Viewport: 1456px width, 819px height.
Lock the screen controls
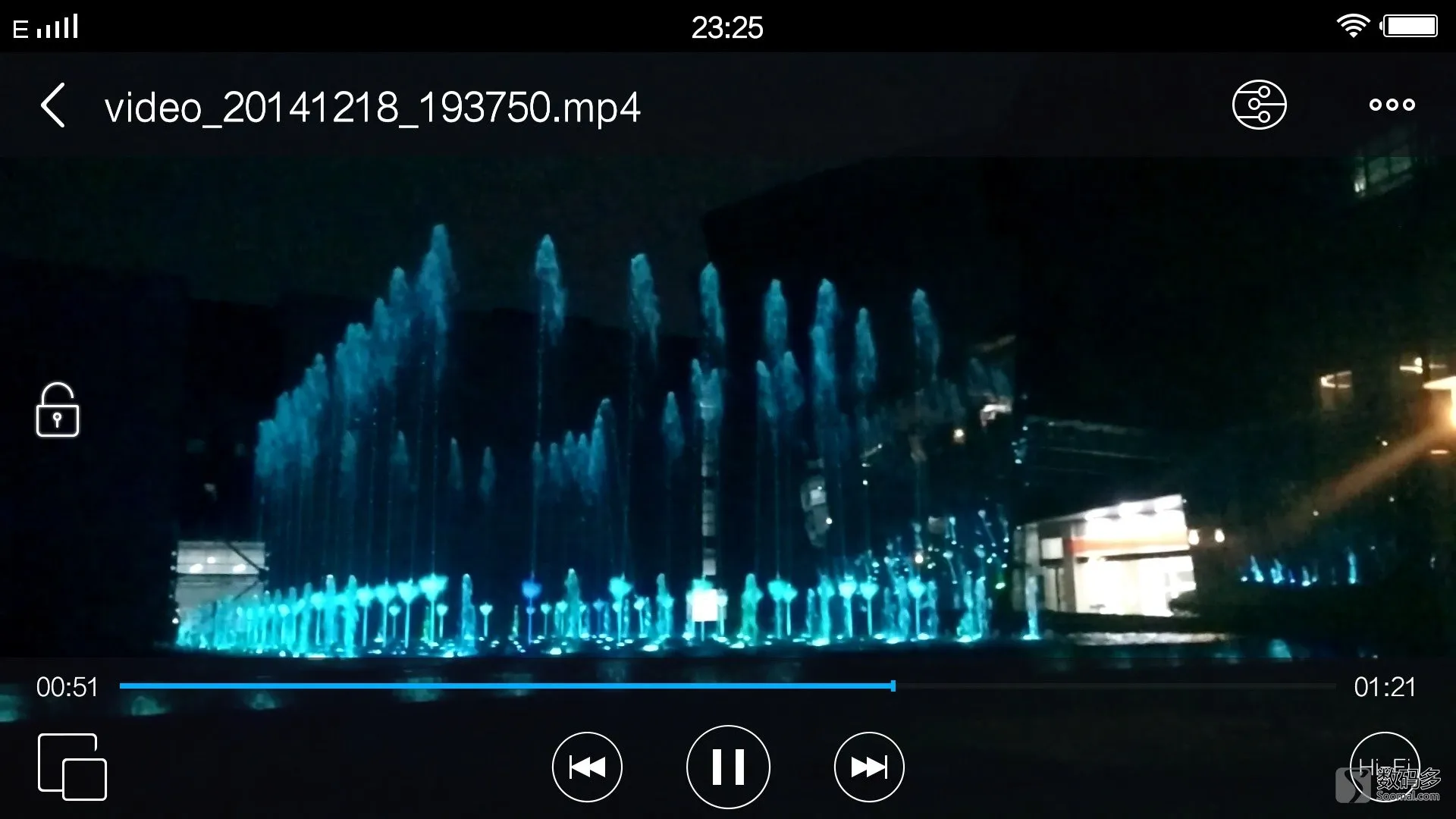coord(58,410)
